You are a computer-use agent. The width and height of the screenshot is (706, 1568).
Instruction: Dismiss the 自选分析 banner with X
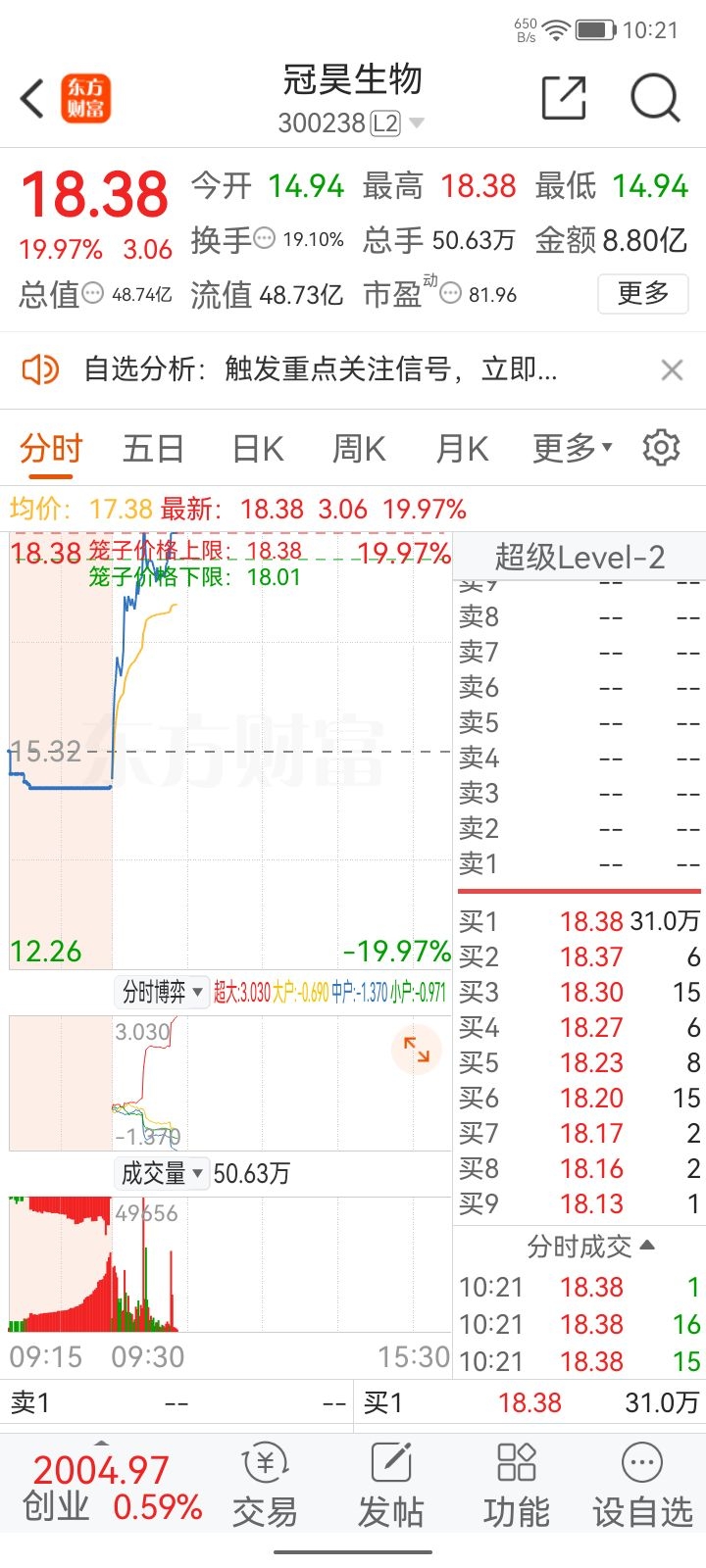672,369
